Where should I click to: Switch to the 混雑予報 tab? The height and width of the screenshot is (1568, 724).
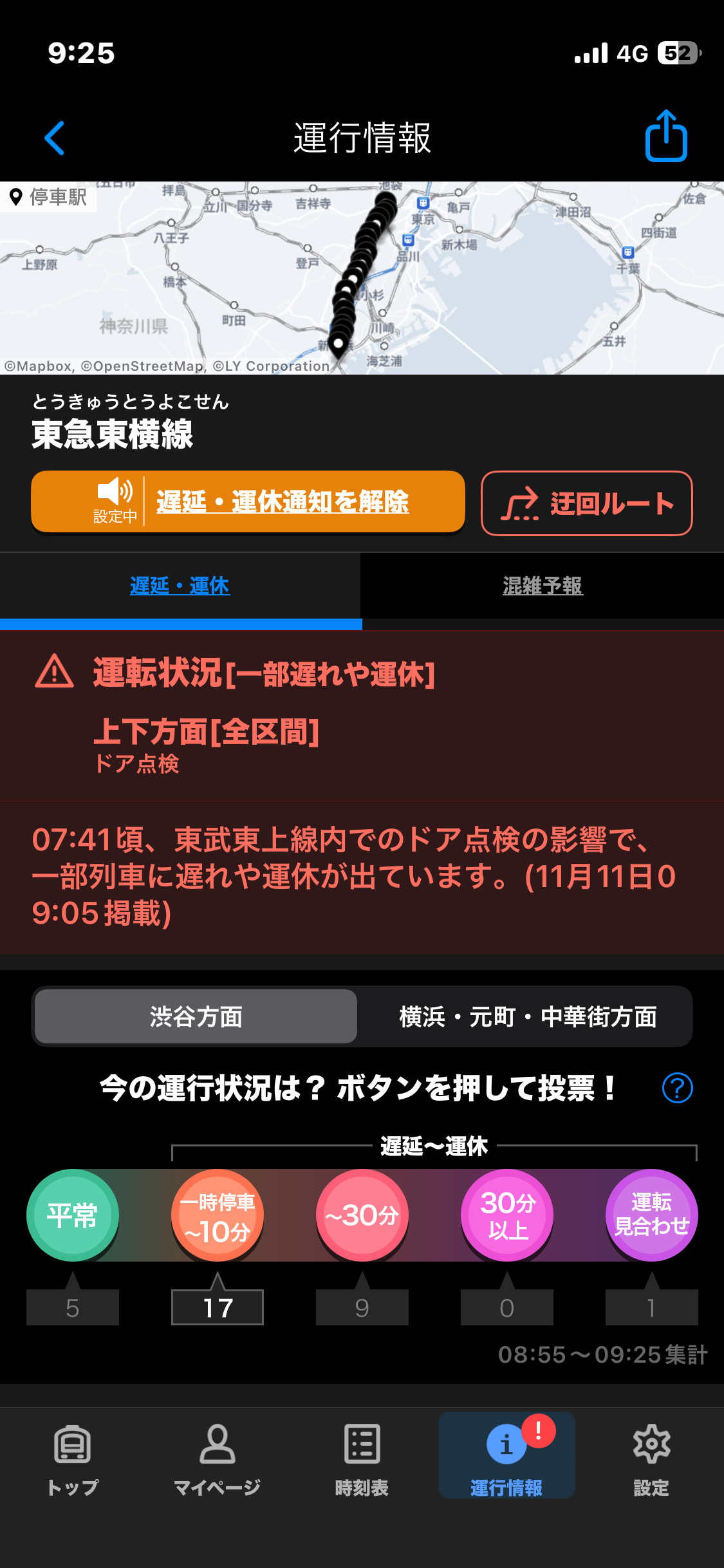[x=543, y=586]
